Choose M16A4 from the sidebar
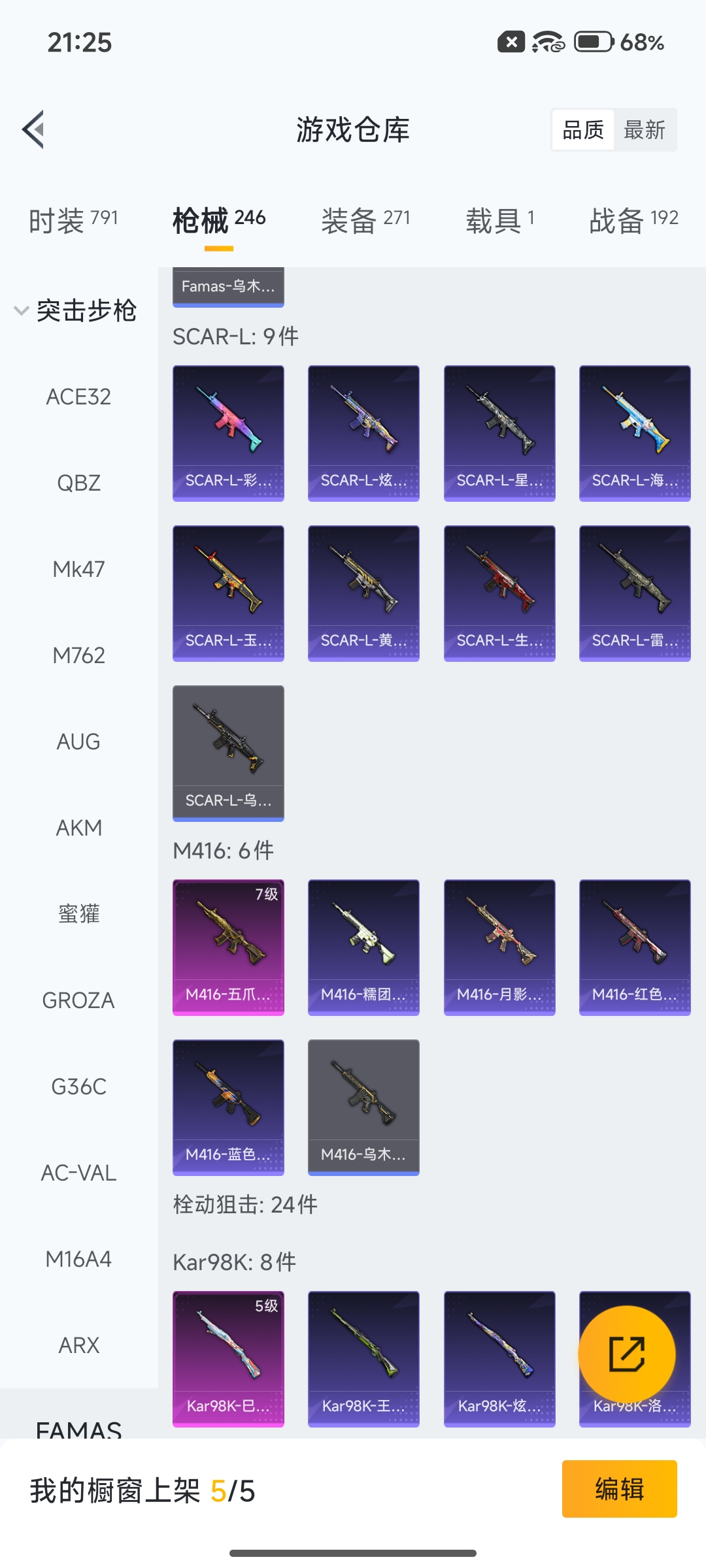The image size is (706, 1568). tap(78, 1259)
